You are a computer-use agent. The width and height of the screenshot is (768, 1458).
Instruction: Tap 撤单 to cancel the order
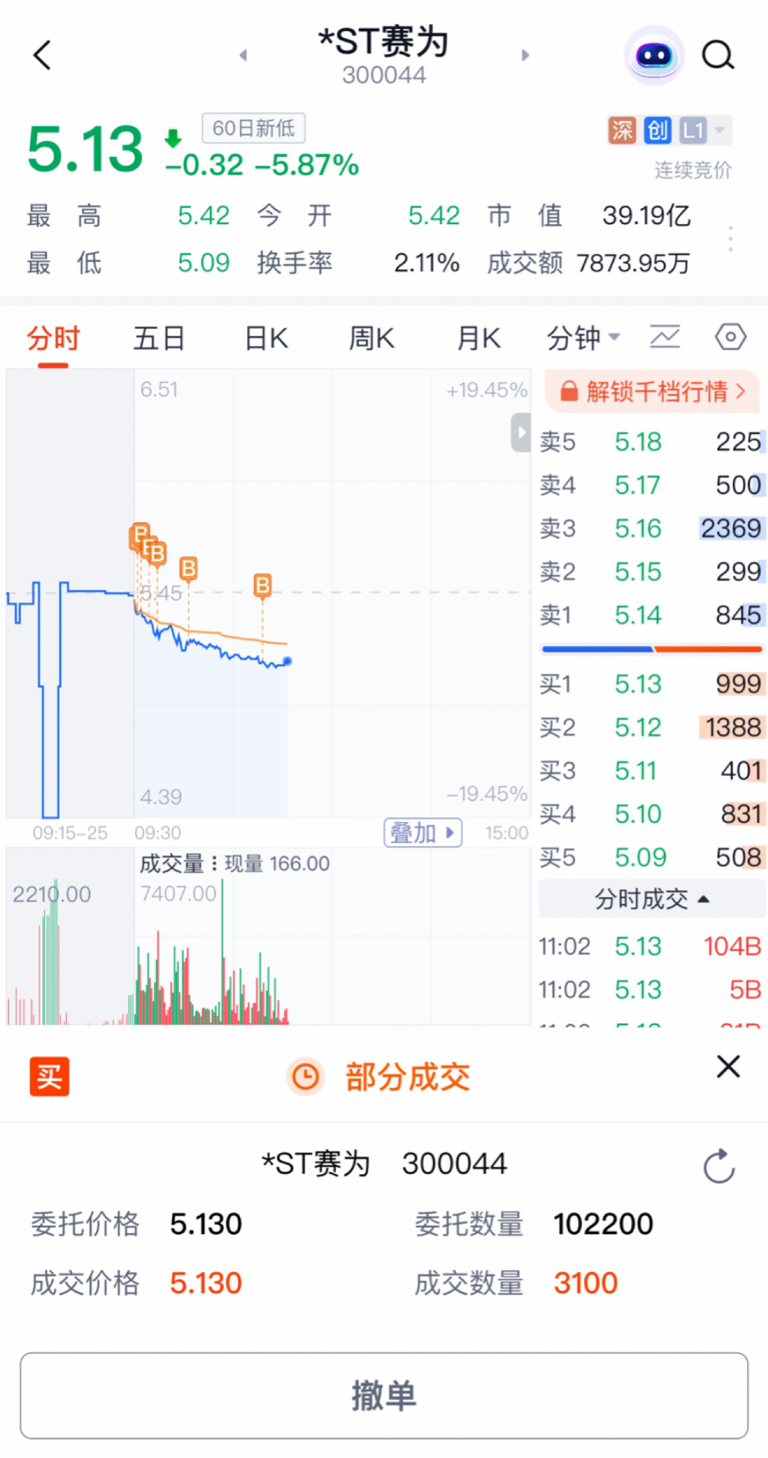pos(384,1396)
